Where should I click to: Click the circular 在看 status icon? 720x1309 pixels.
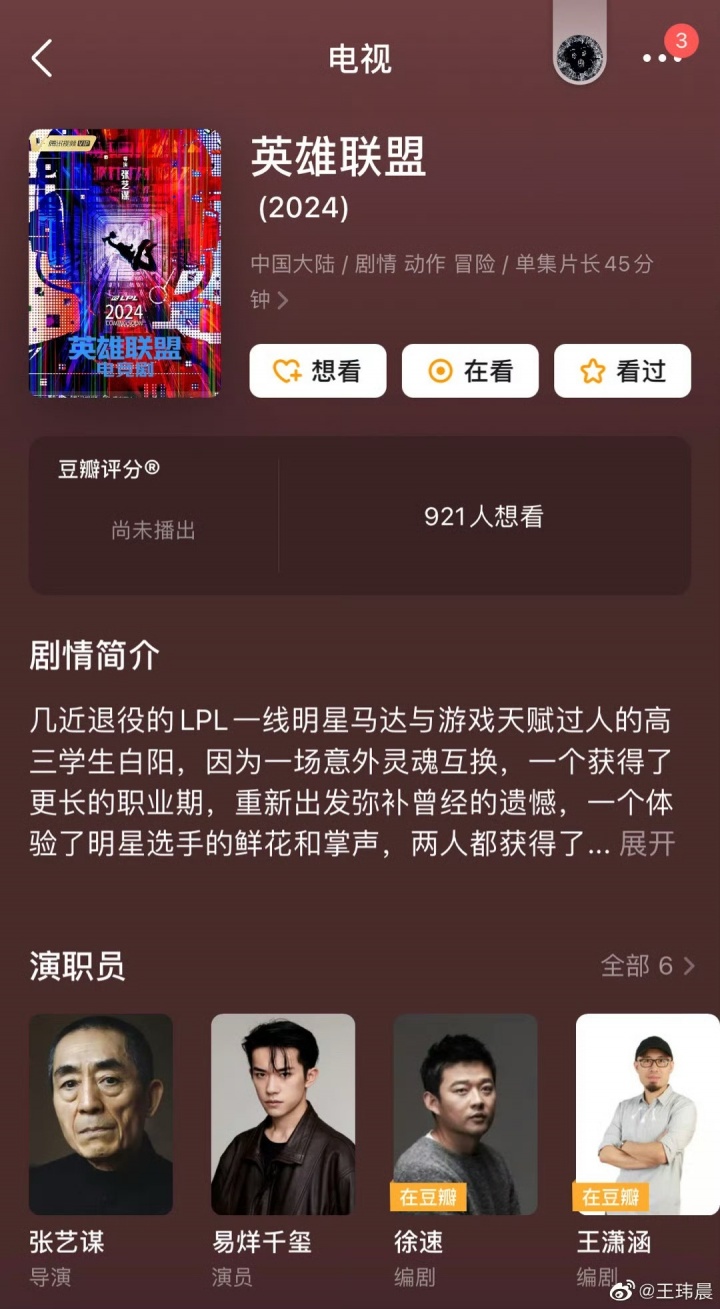(440, 370)
